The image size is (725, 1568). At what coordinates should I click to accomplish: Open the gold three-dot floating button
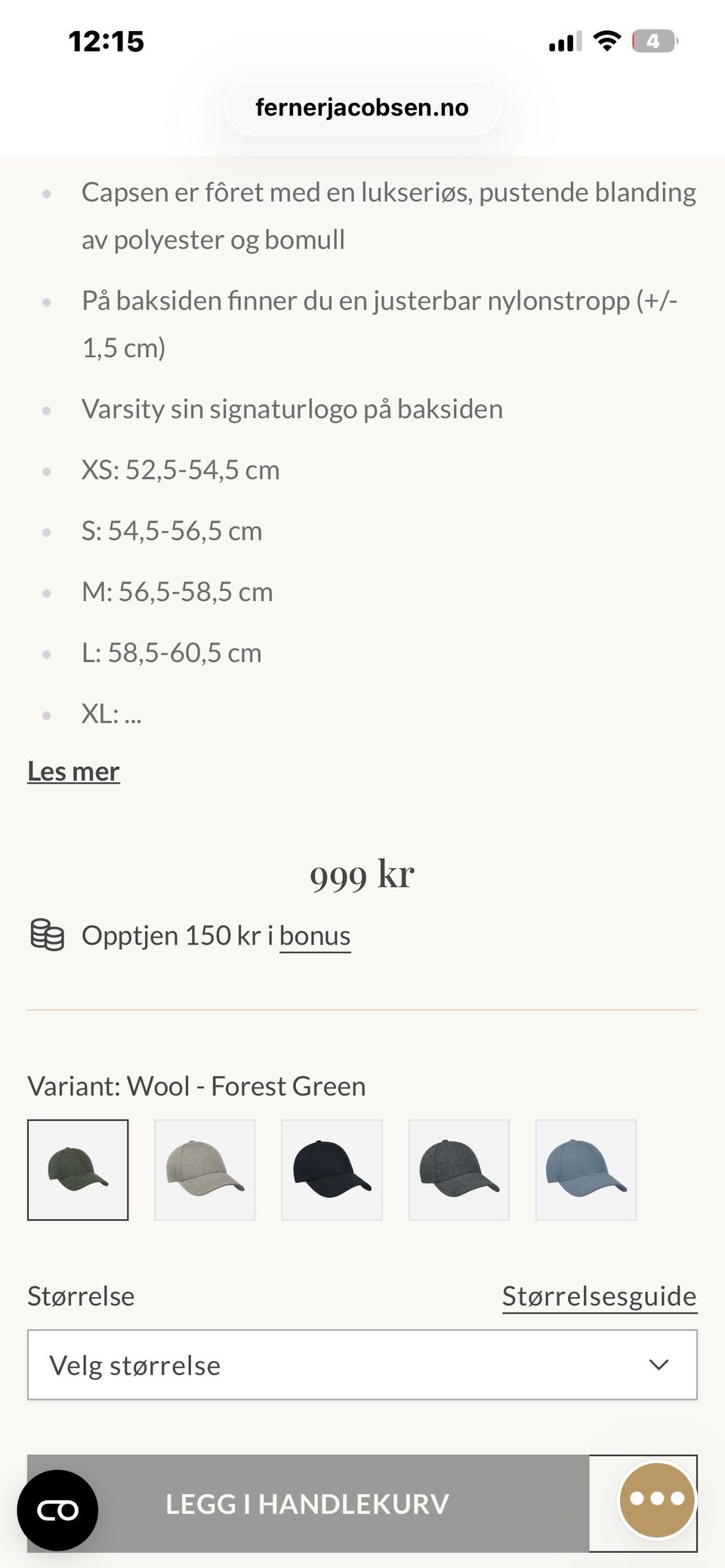(656, 1499)
